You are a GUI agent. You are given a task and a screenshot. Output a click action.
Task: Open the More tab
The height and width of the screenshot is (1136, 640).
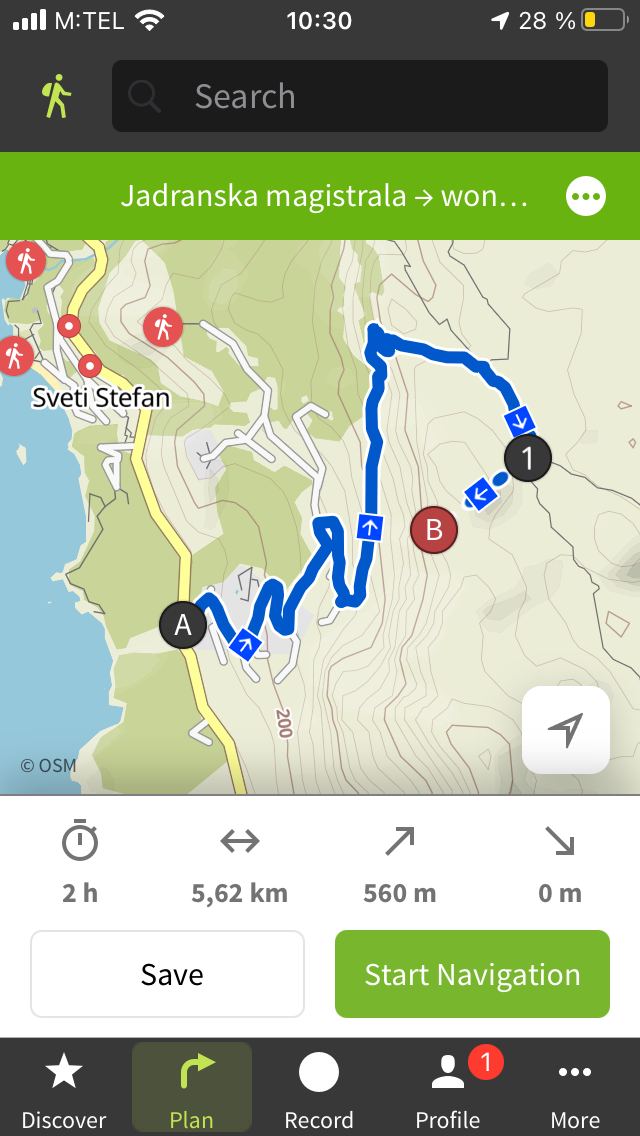pos(575,1090)
